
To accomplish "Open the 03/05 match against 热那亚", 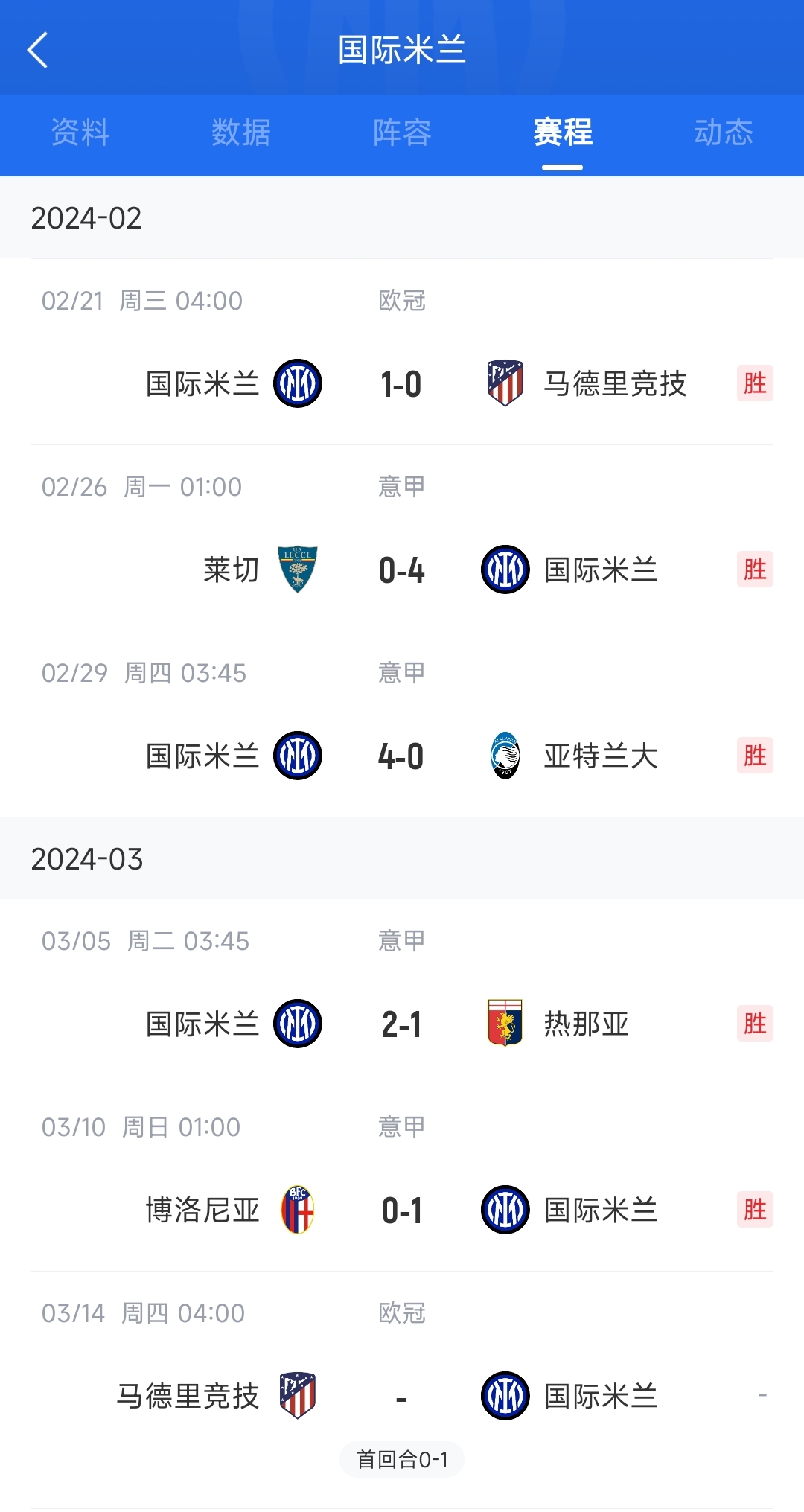I will (402, 992).
